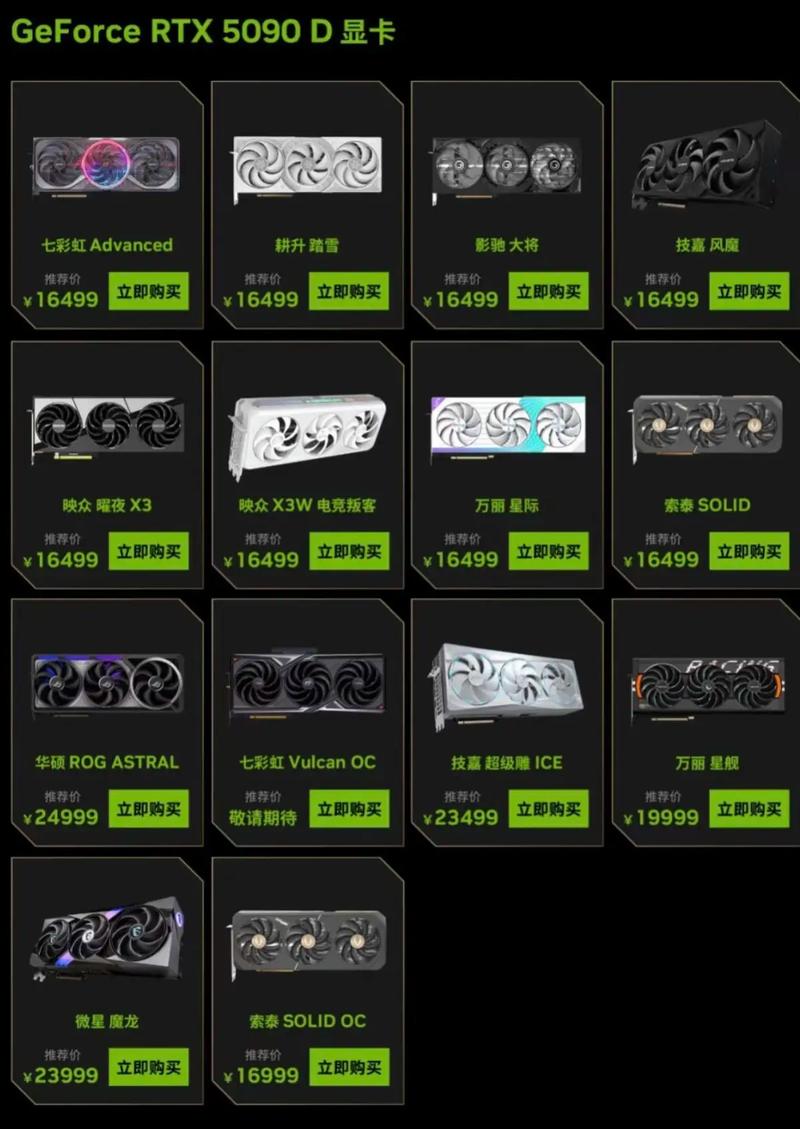Image resolution: width=800 pixels, height=1129 pixels.
Task: Buy the 技嘉 超级雕 ICE
Action: (548, 809)
